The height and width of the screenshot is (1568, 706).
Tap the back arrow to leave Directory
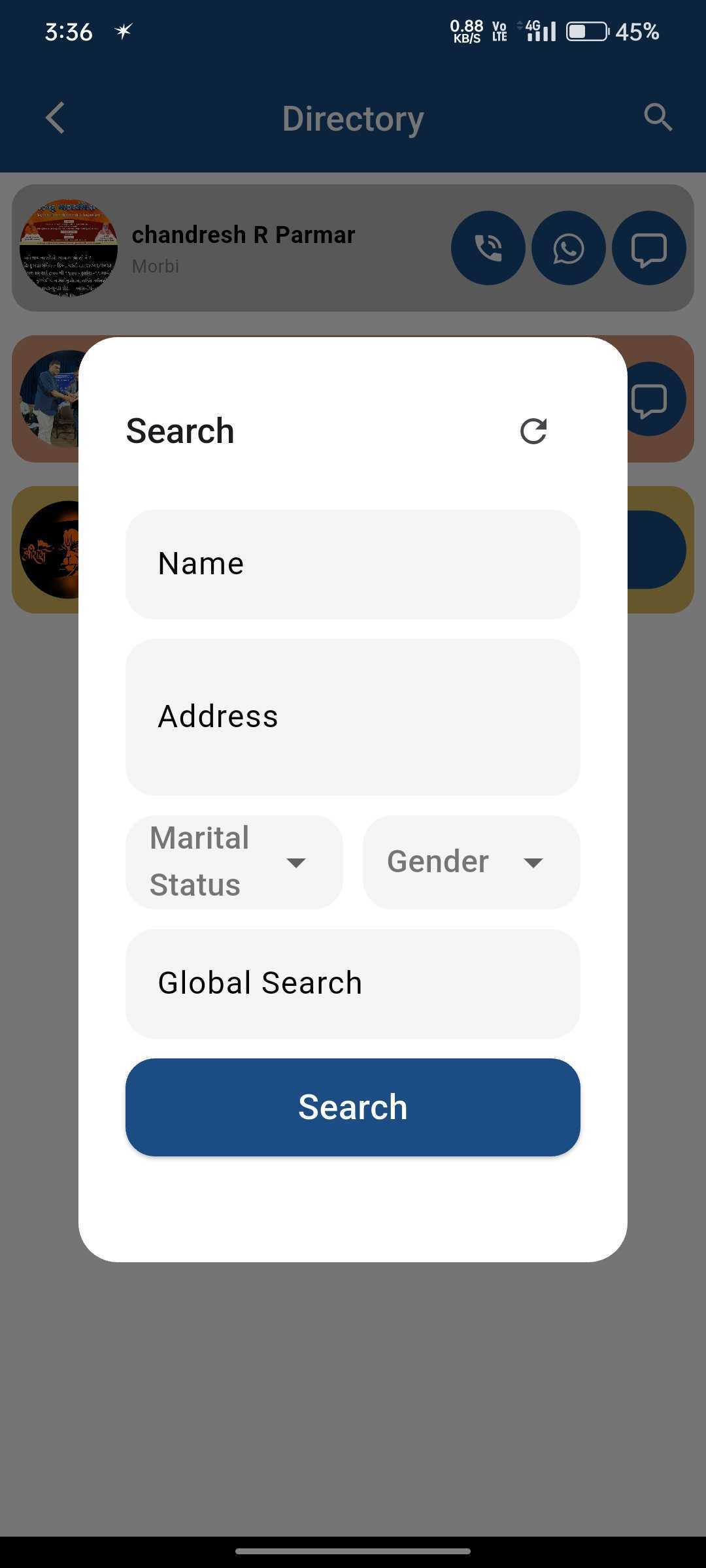click(x=55, y=118)
